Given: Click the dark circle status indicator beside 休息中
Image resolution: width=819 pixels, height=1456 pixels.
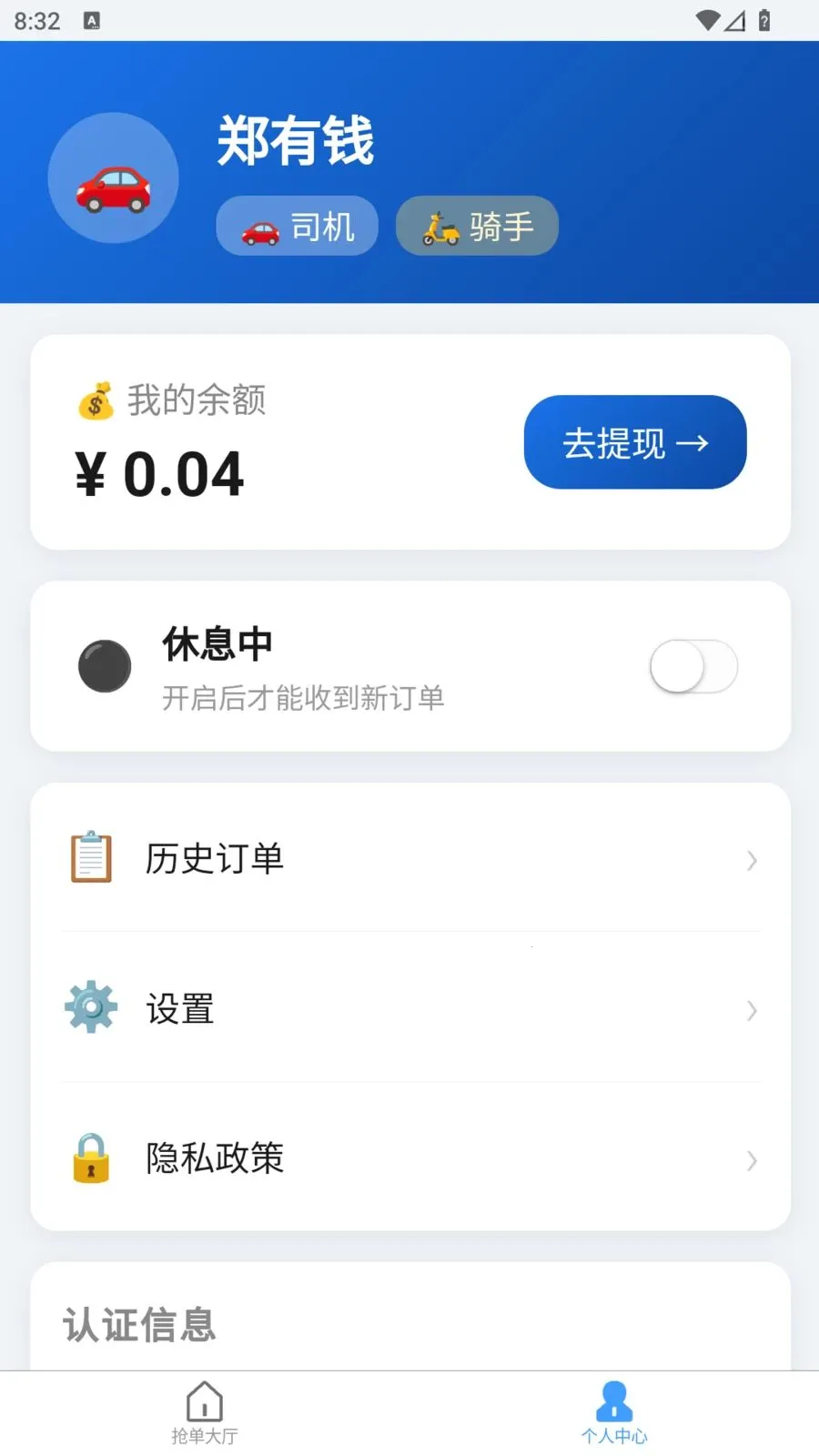Looking at the screenshot, I should coord(104,665).
